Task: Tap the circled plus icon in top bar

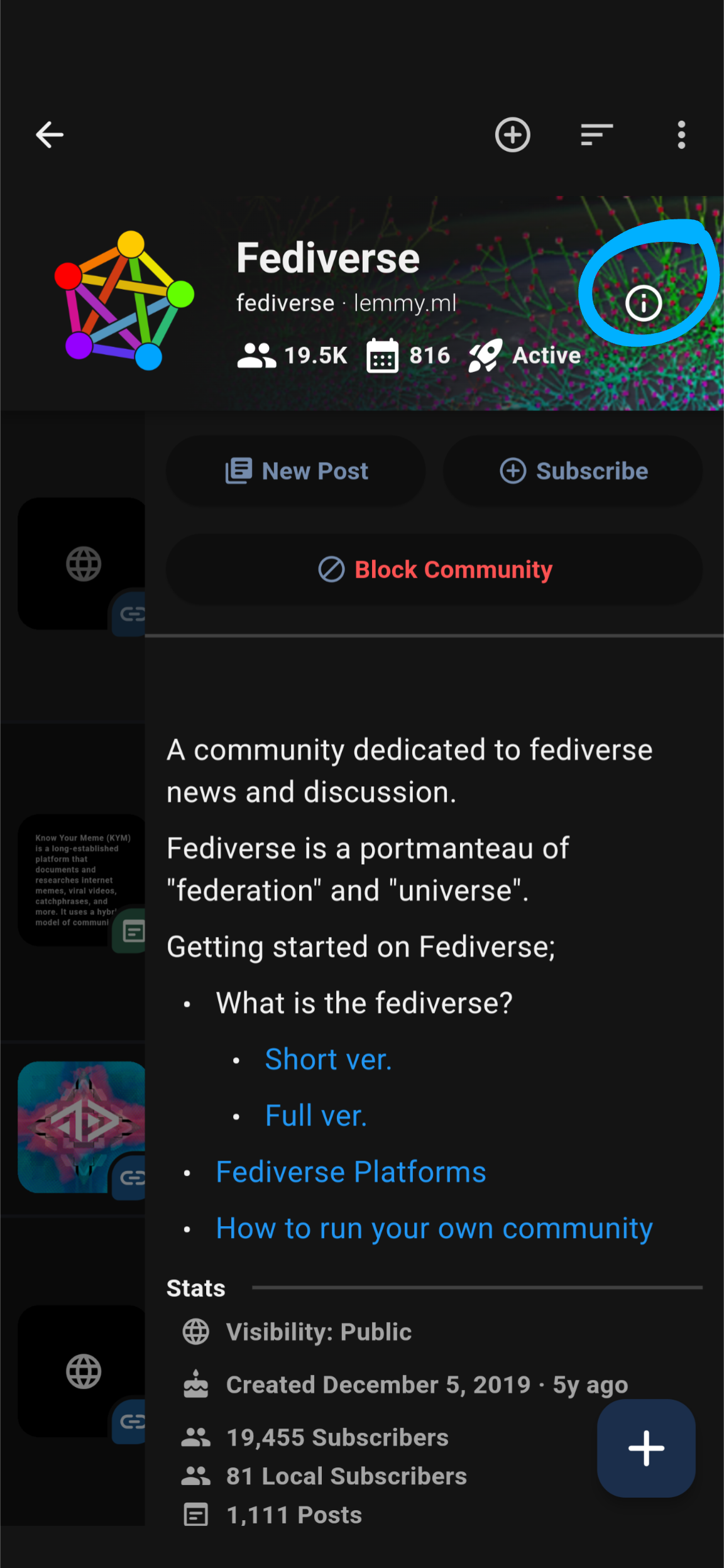Action: click(512, 134)
